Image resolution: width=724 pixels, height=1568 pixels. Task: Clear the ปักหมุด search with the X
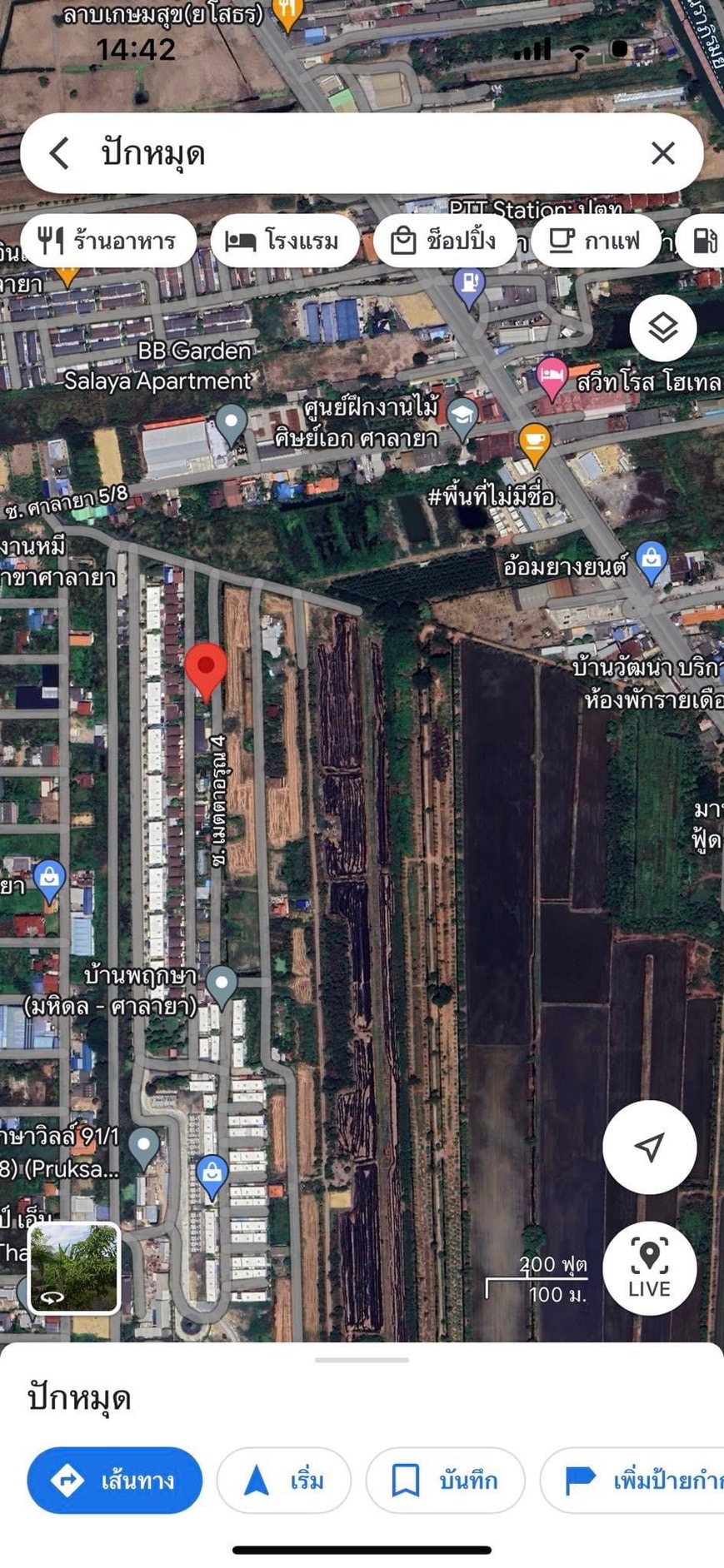[x=663, y=153]
